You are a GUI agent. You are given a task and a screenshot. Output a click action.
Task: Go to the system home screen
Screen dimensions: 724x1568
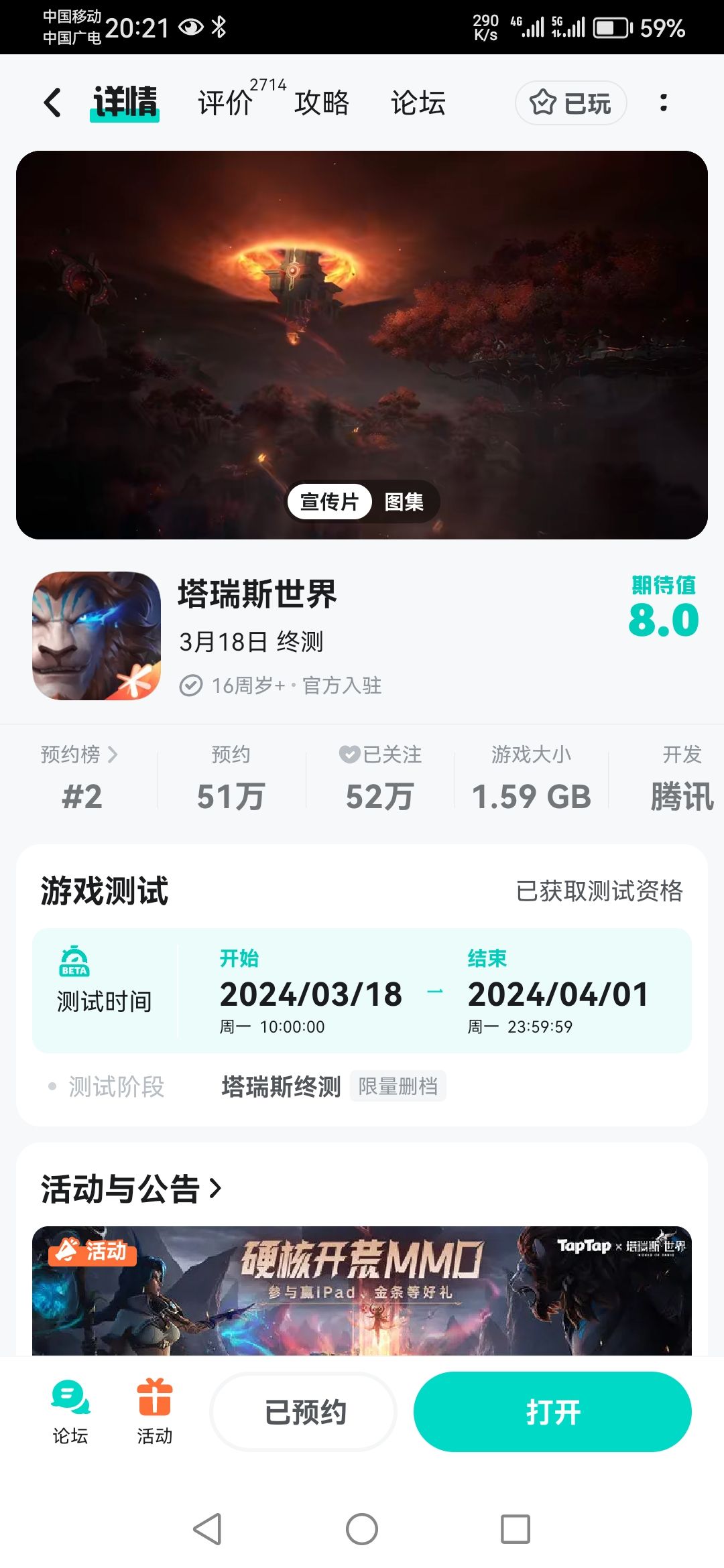pyautogui.click(x=362, y=1529)
